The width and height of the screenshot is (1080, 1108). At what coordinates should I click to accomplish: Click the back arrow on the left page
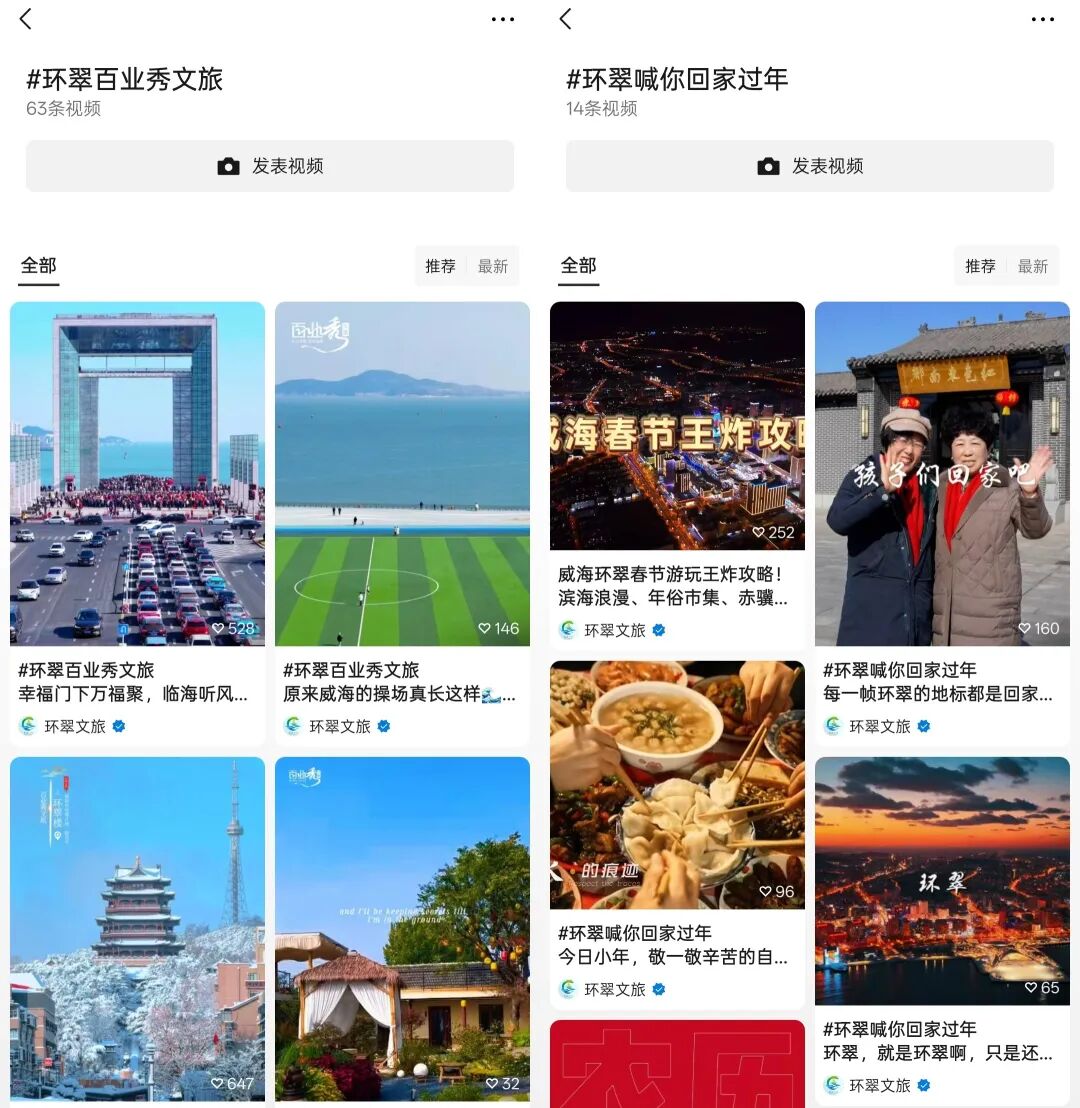click(27, 19)
